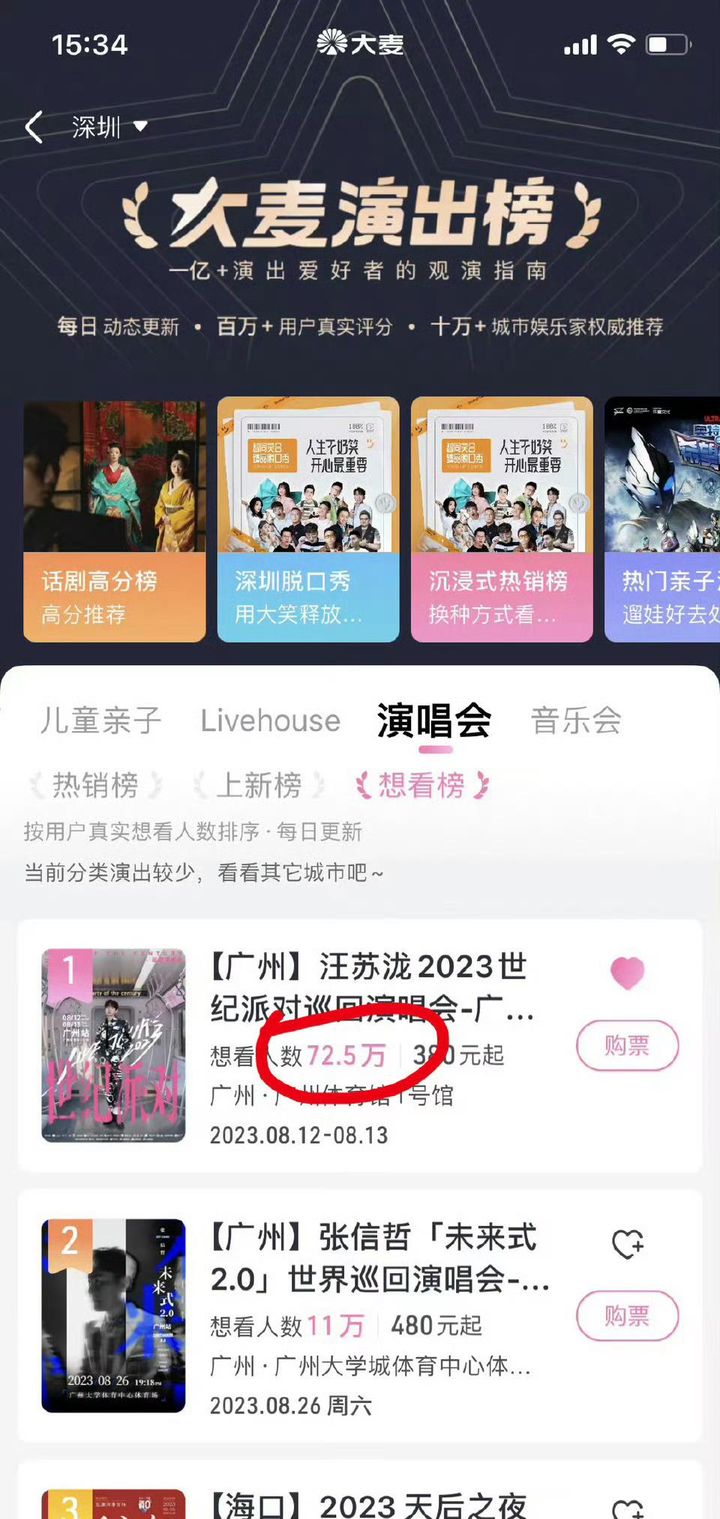The image size is (720, 1519).
Task: Open the 话剧高分榜 card
Action: pyautogui.click(x=114, y=520)
